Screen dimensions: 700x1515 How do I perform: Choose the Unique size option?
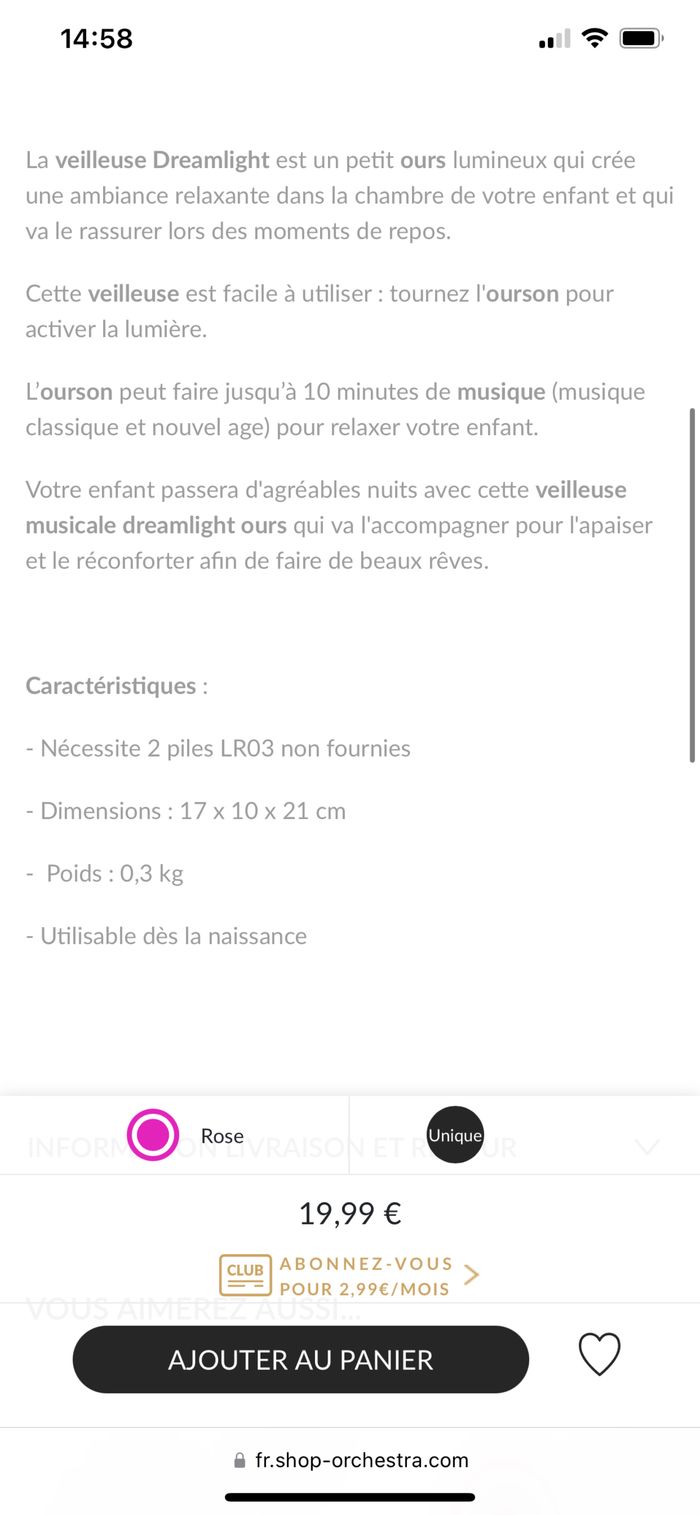tap(455, 1135)
